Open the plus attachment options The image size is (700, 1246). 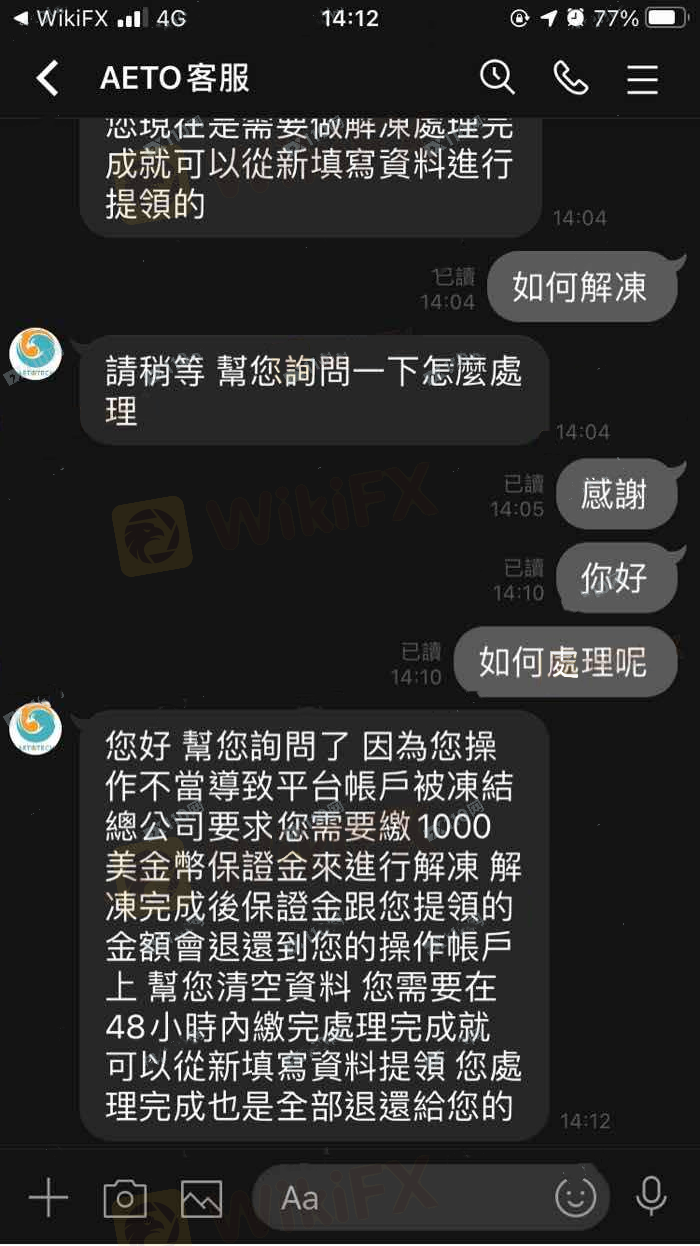[47, 1197]
